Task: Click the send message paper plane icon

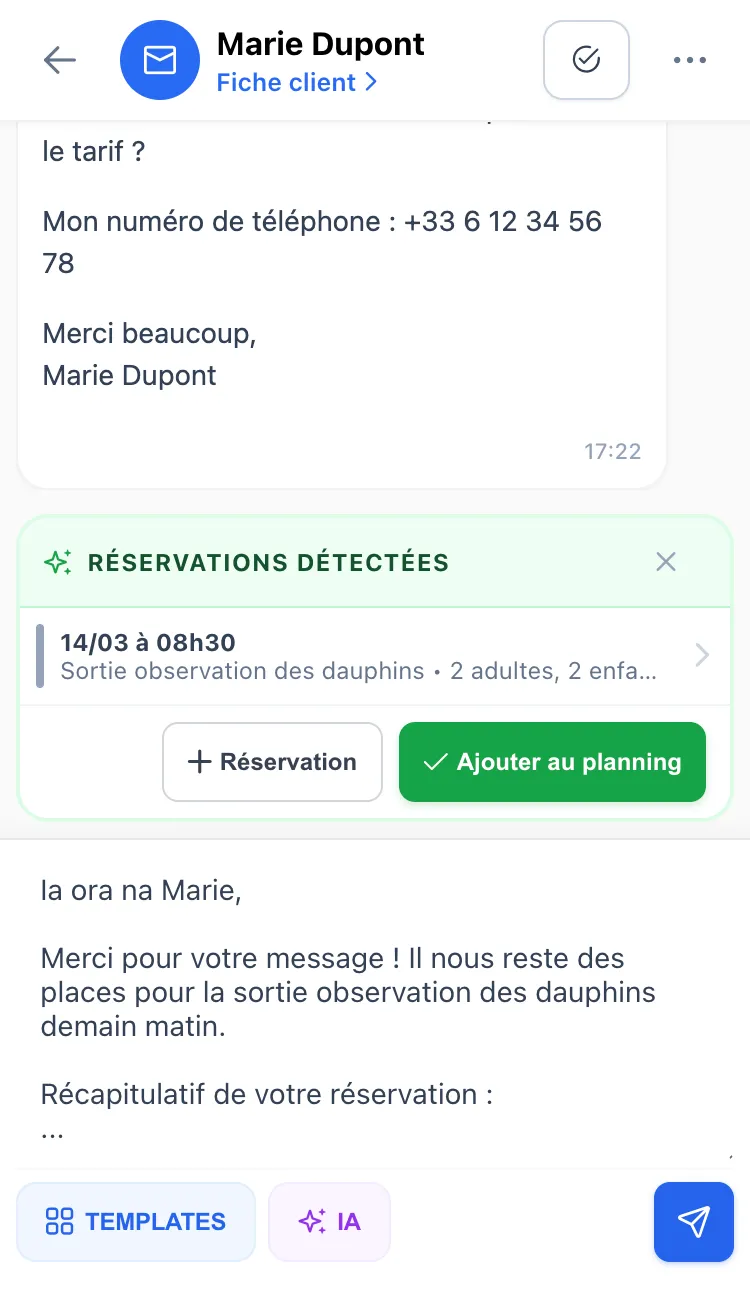Action: [693, 1221]
